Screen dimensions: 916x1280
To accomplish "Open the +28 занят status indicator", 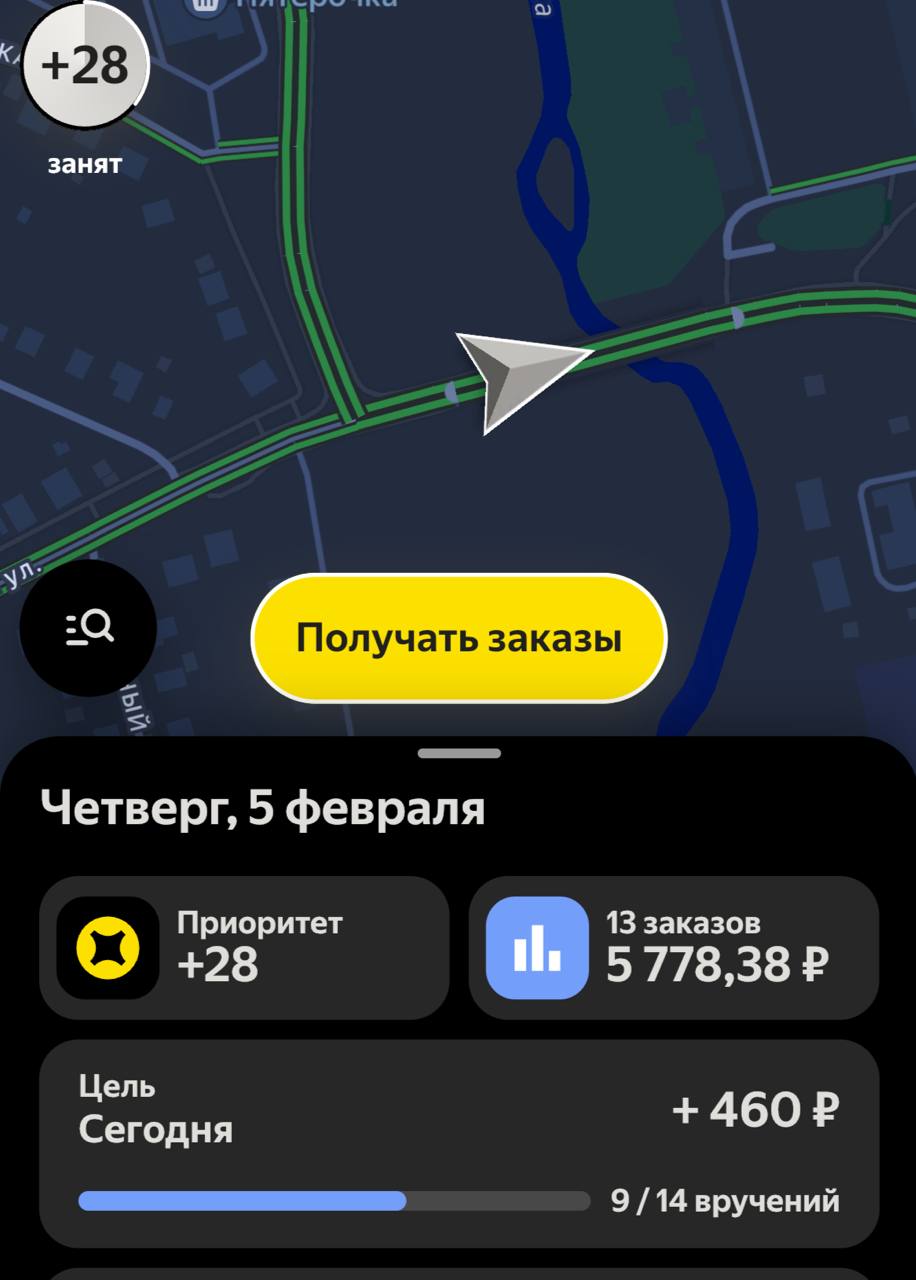I will click(x=85, y=68).
